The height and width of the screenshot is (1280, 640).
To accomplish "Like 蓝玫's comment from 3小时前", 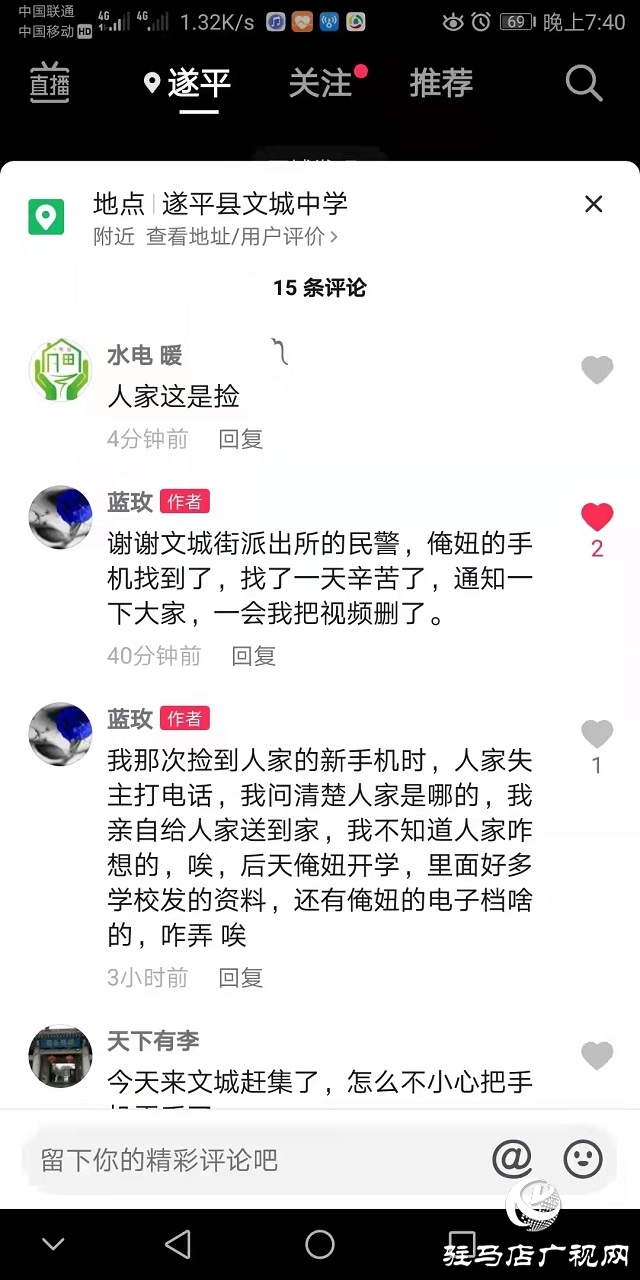I will click(x=597, y=735).
